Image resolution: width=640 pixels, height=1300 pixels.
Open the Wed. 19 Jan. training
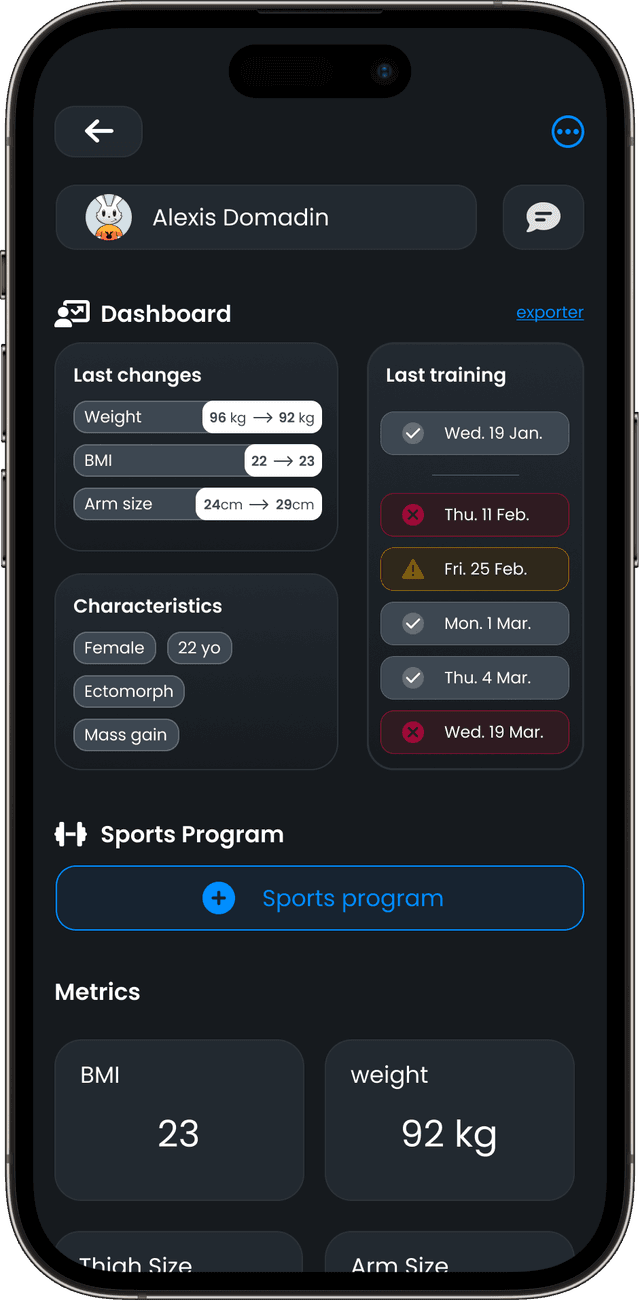[475, 433]
